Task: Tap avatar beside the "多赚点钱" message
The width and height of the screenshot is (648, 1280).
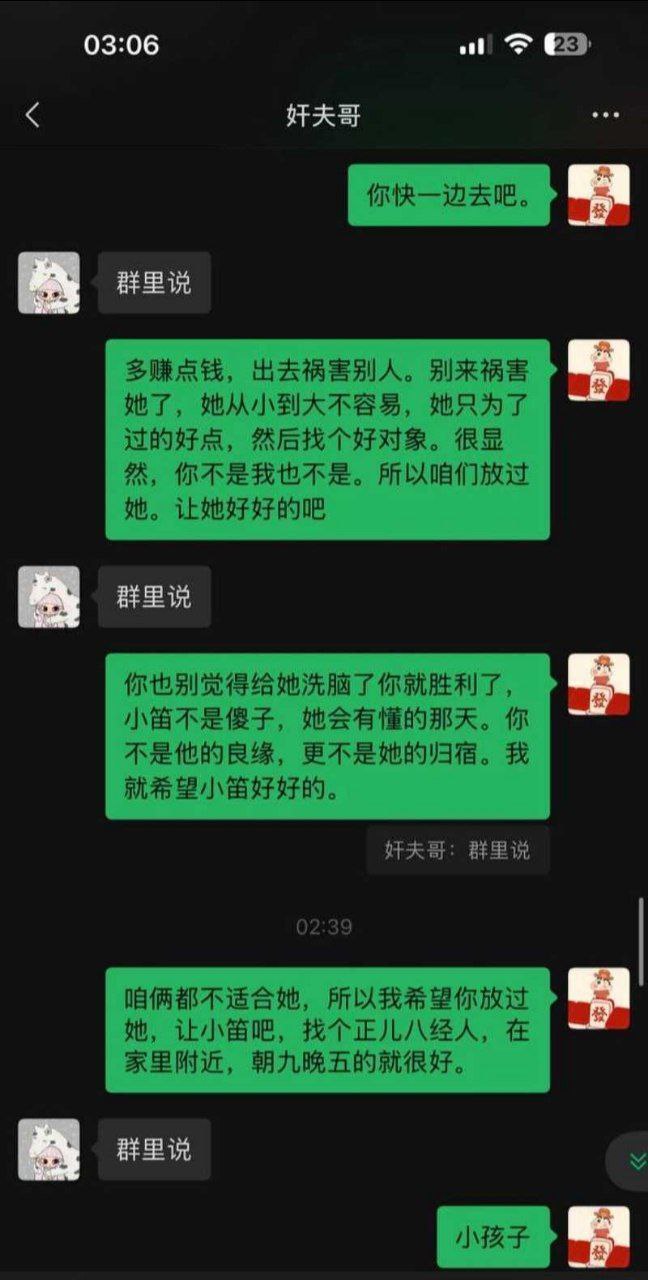Action: pyautogui.click(x=598, y=370)
